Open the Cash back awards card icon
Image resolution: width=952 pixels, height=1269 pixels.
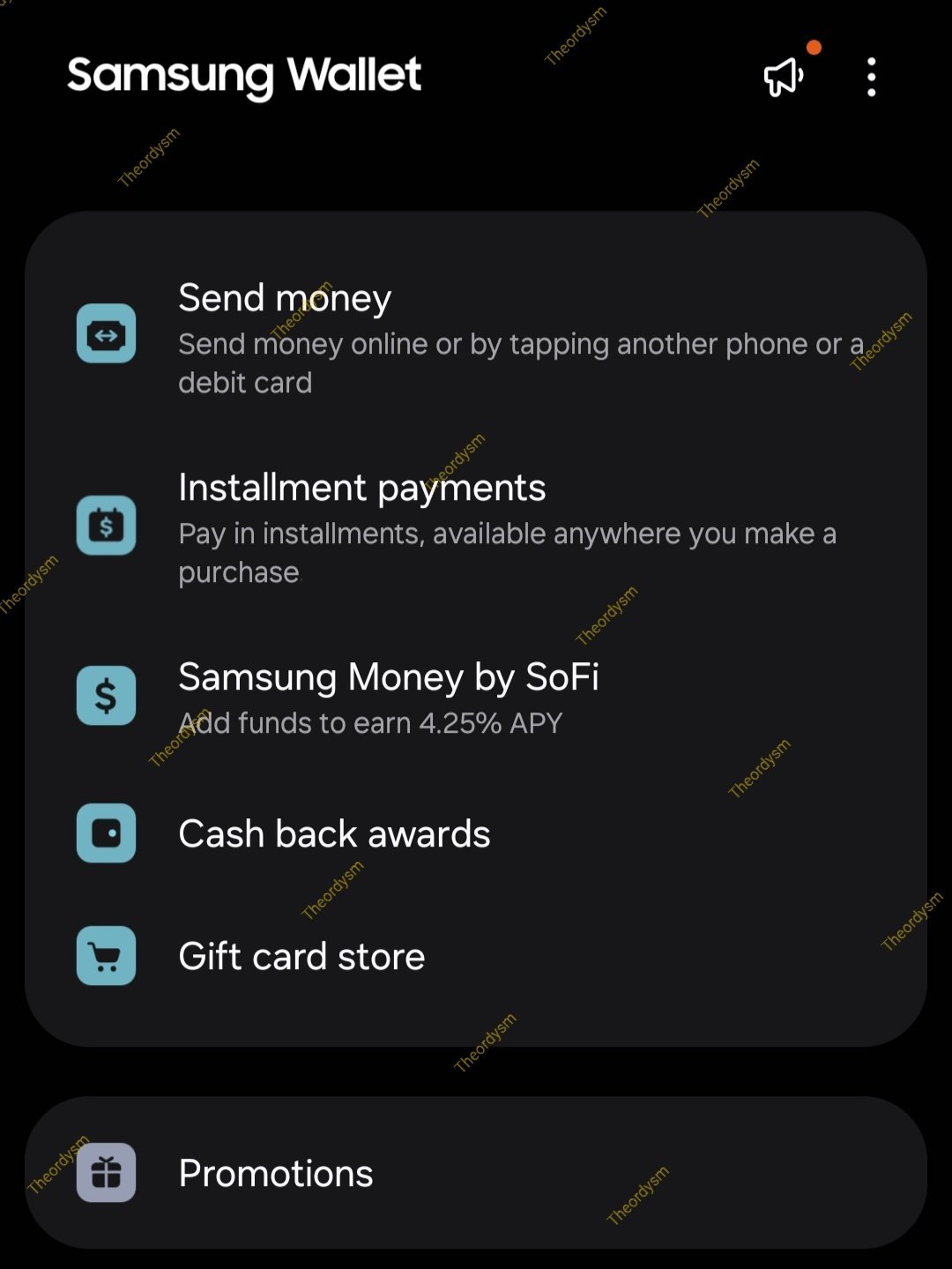(x=106, y=833)
